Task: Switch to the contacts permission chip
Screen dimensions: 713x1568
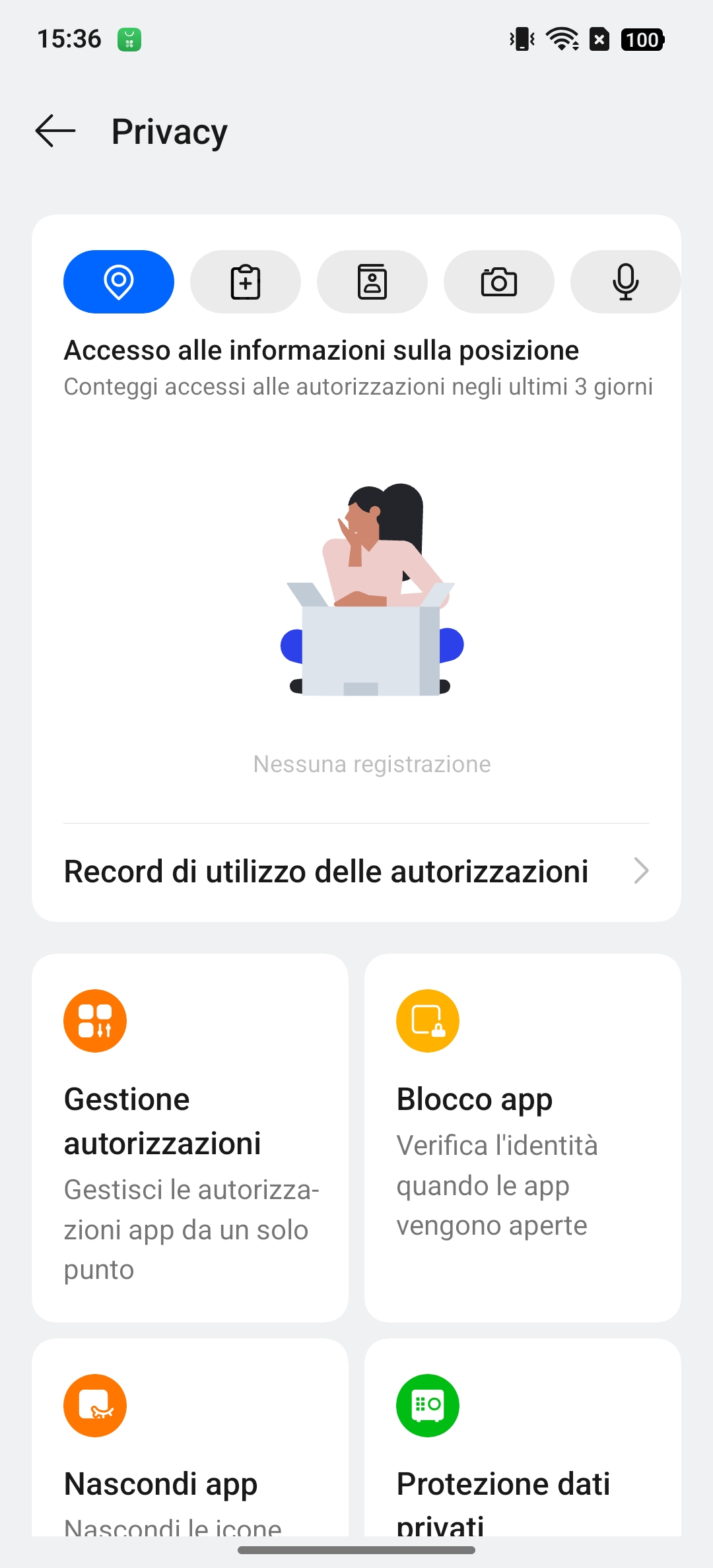Action: coord(372,282)
